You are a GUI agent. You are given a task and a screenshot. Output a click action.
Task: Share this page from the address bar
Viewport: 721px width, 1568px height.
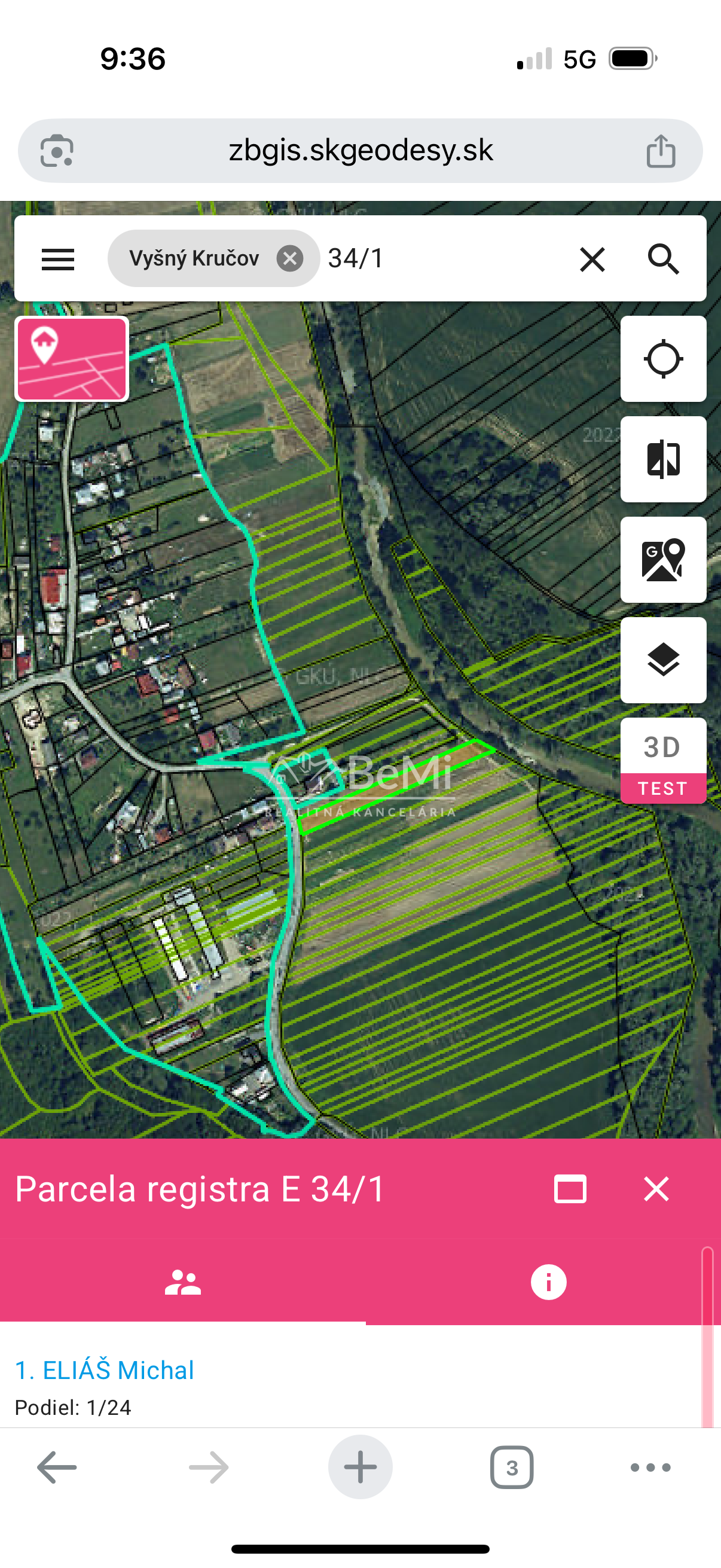coord(661,151)
